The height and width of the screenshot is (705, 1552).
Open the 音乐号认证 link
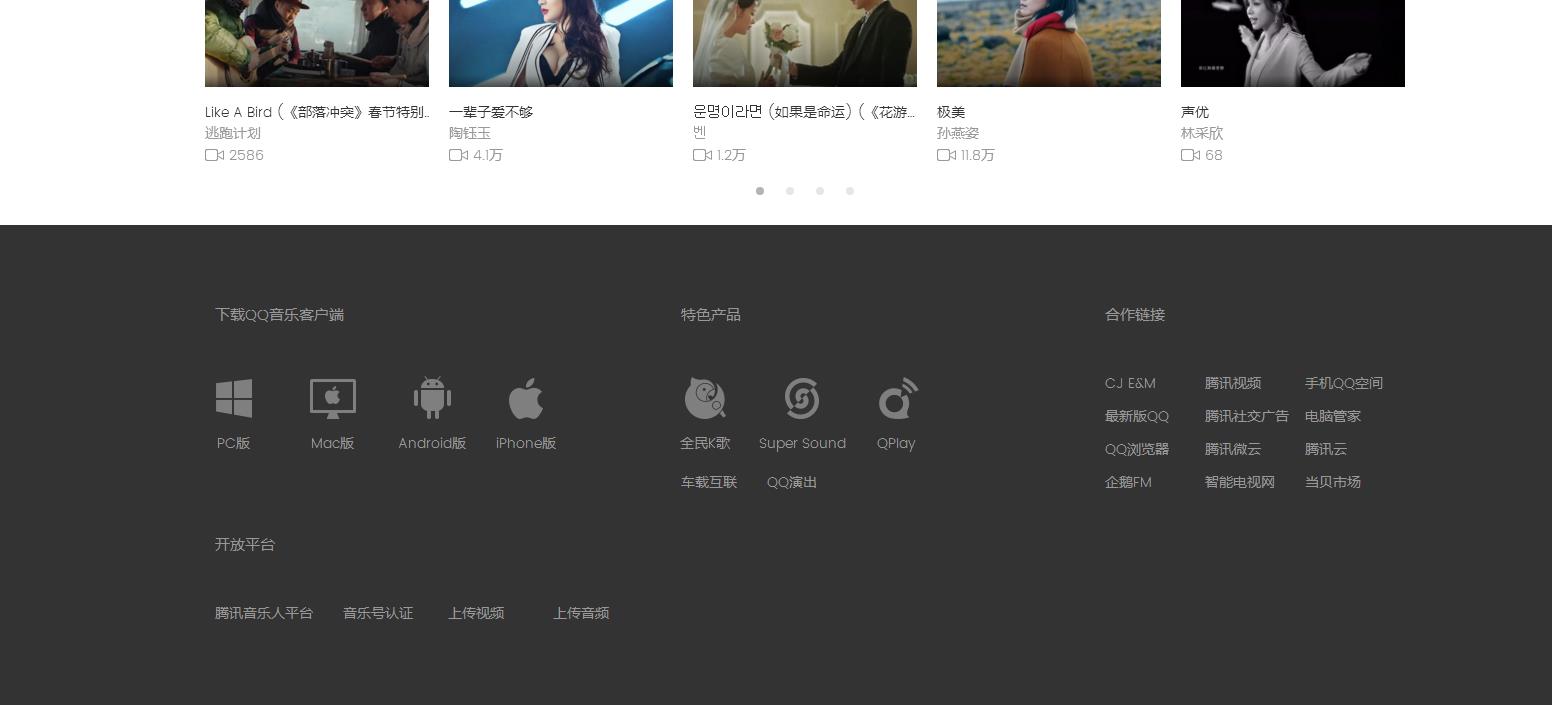tap(378, 613)
